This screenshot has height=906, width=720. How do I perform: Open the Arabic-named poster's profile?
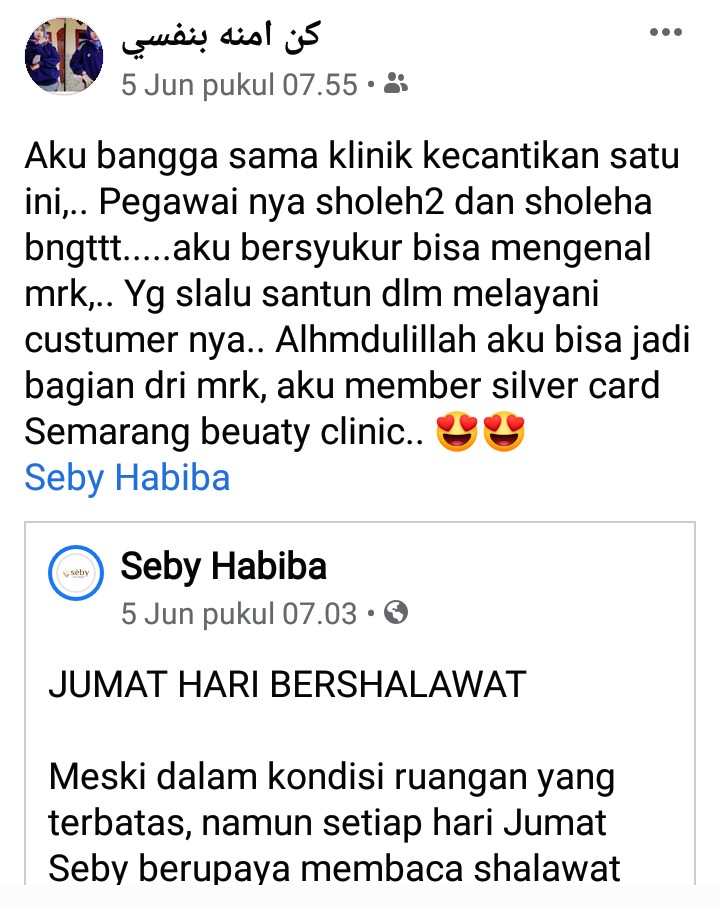[220, 36]
